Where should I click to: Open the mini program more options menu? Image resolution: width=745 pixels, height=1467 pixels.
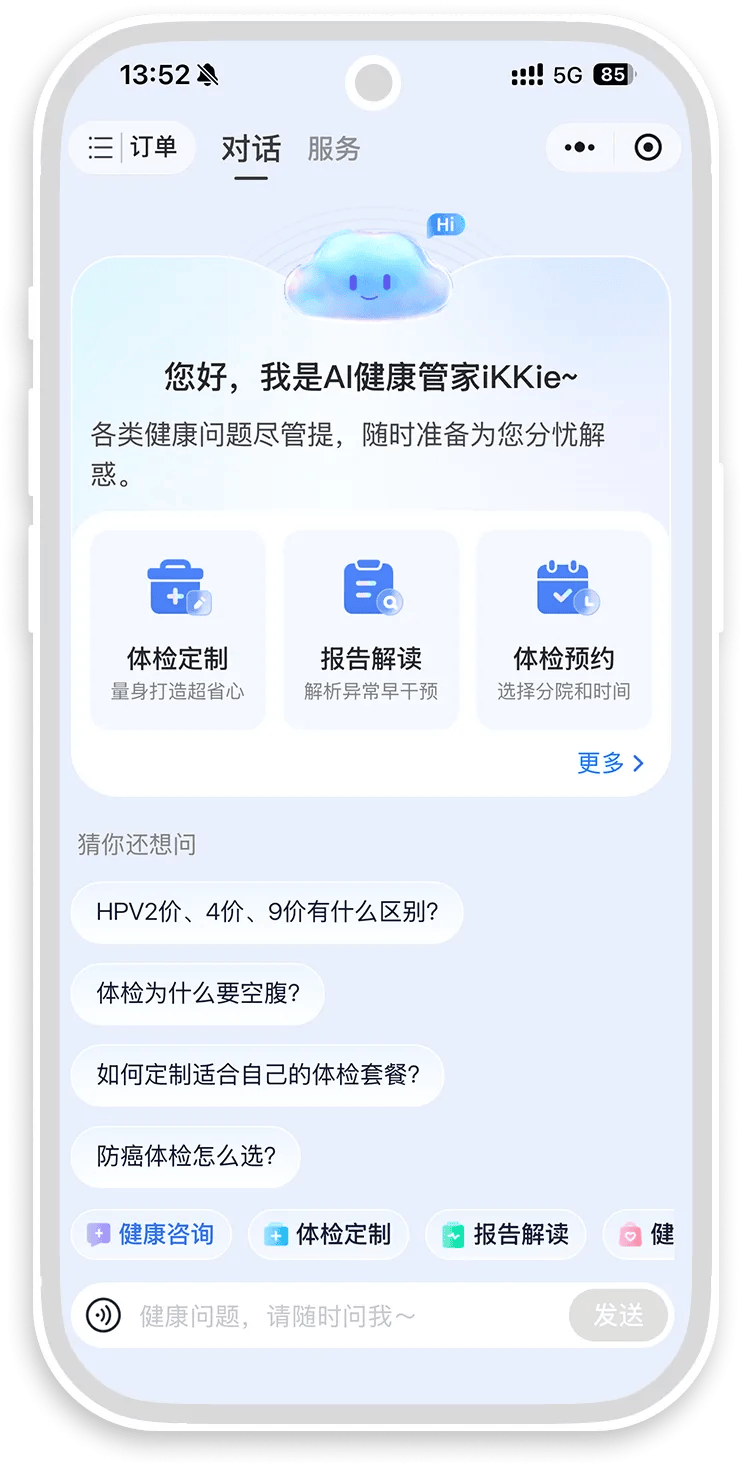[580, 148]
